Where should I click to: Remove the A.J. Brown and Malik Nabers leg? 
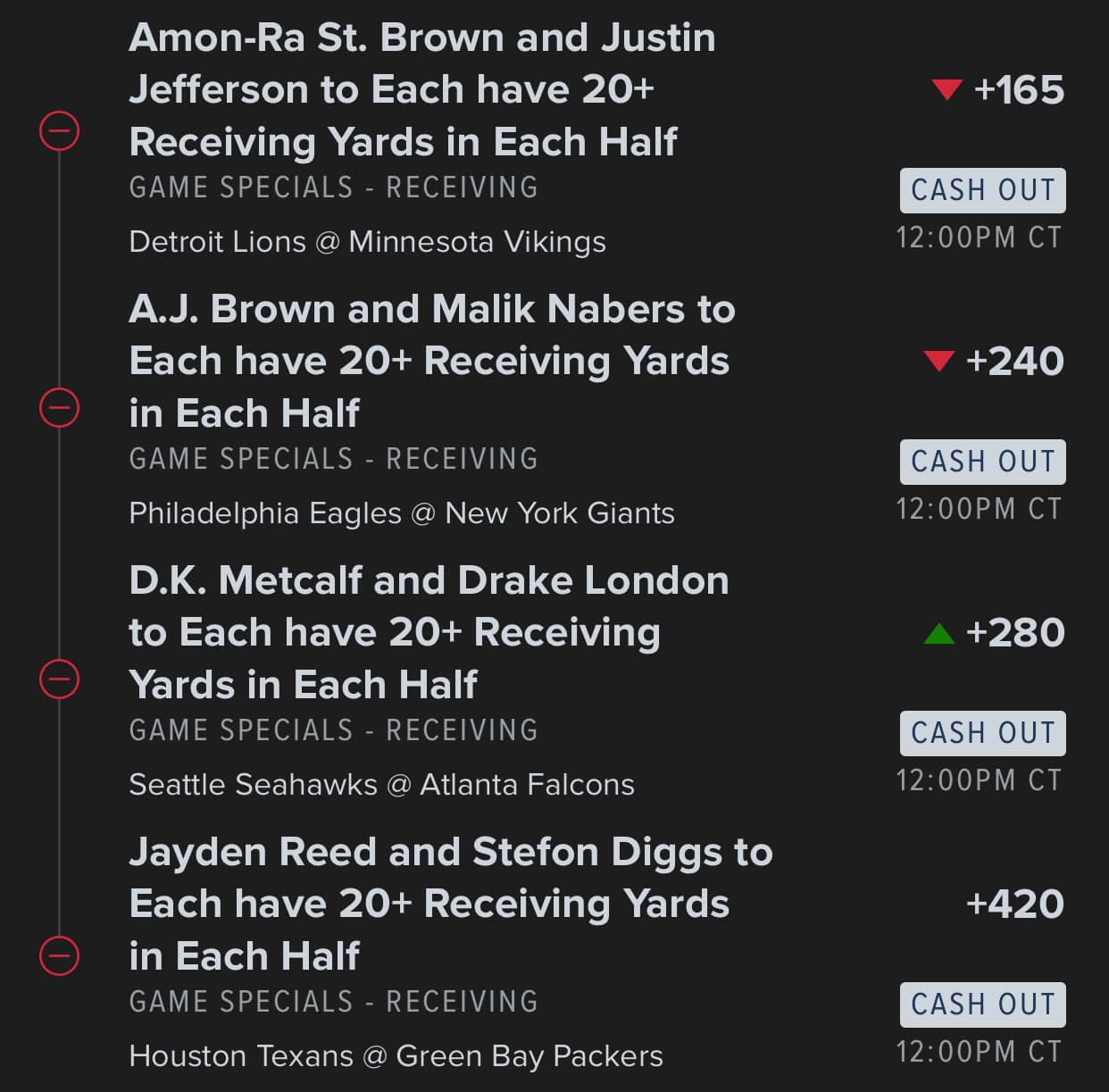(60, 408)
